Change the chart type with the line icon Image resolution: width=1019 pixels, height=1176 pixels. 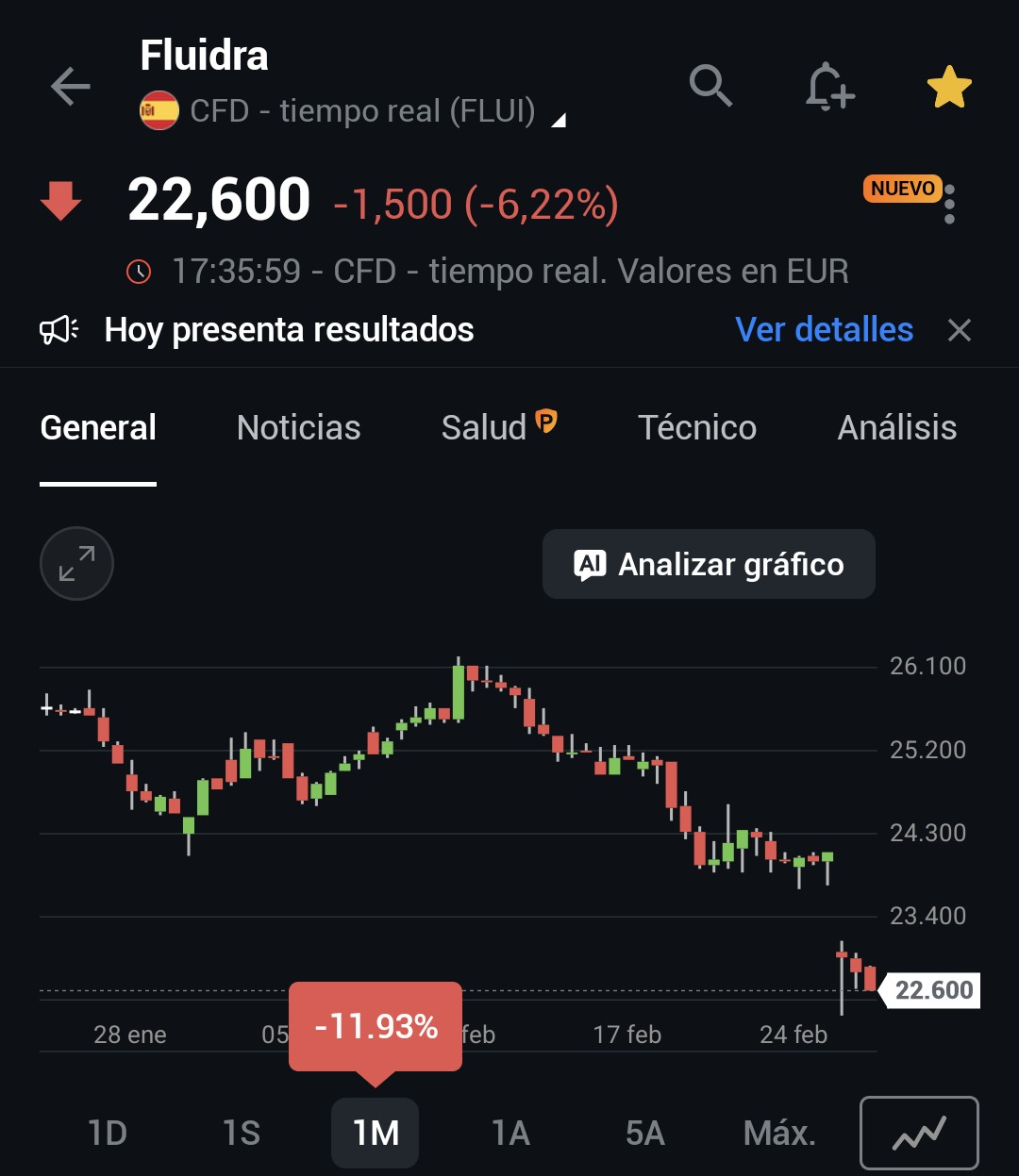919,1133
